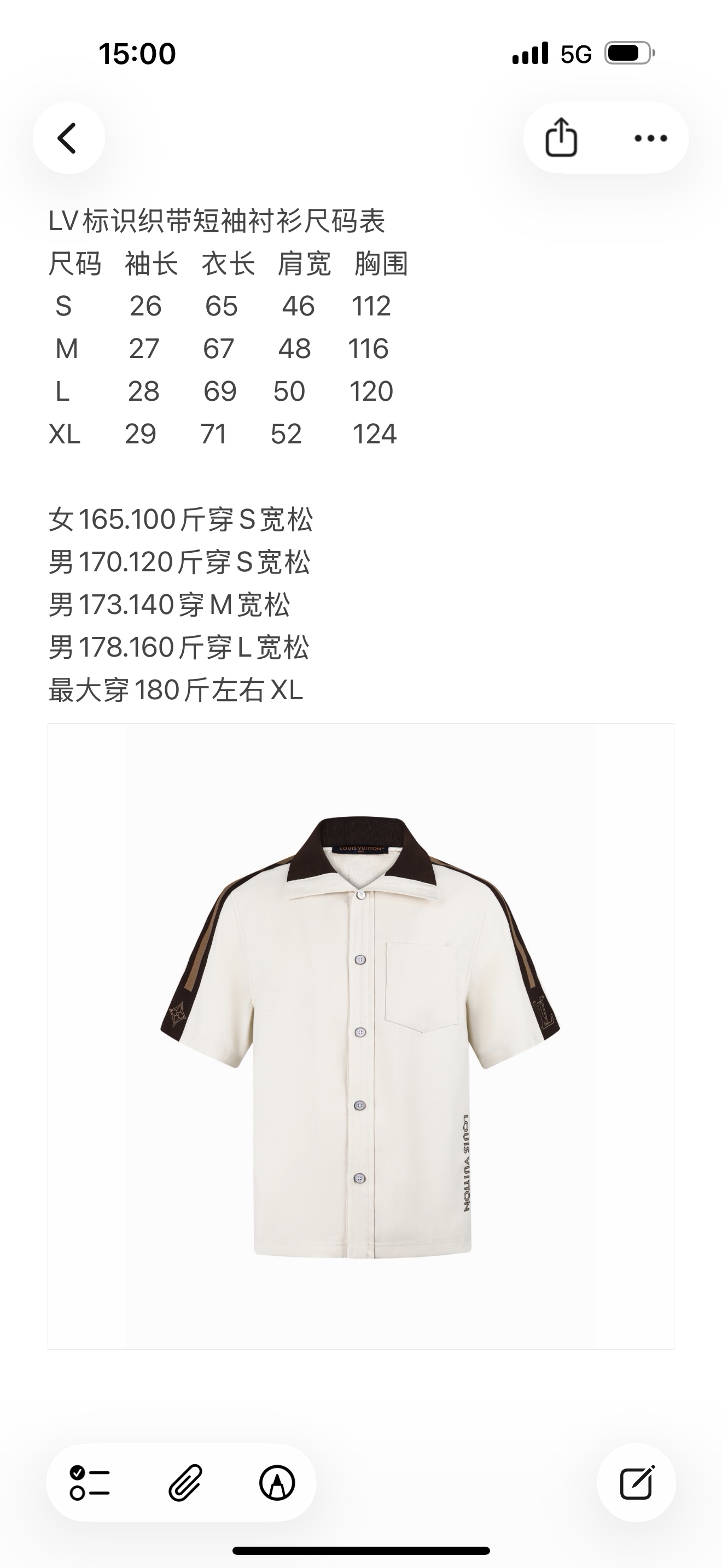722x1568 pixels.
Task: Add a checklist to the note
Action: click(x=90, y=1482)
